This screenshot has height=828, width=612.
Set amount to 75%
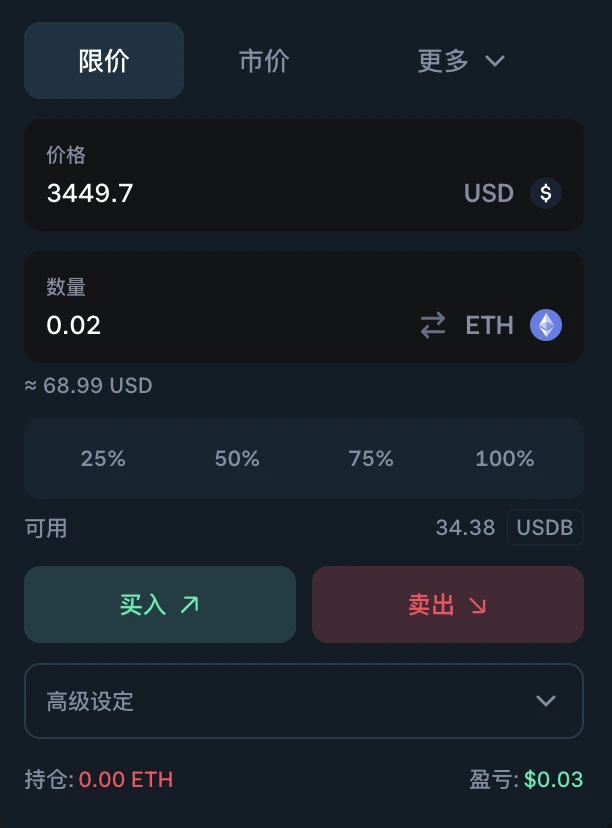coord(371,459)
